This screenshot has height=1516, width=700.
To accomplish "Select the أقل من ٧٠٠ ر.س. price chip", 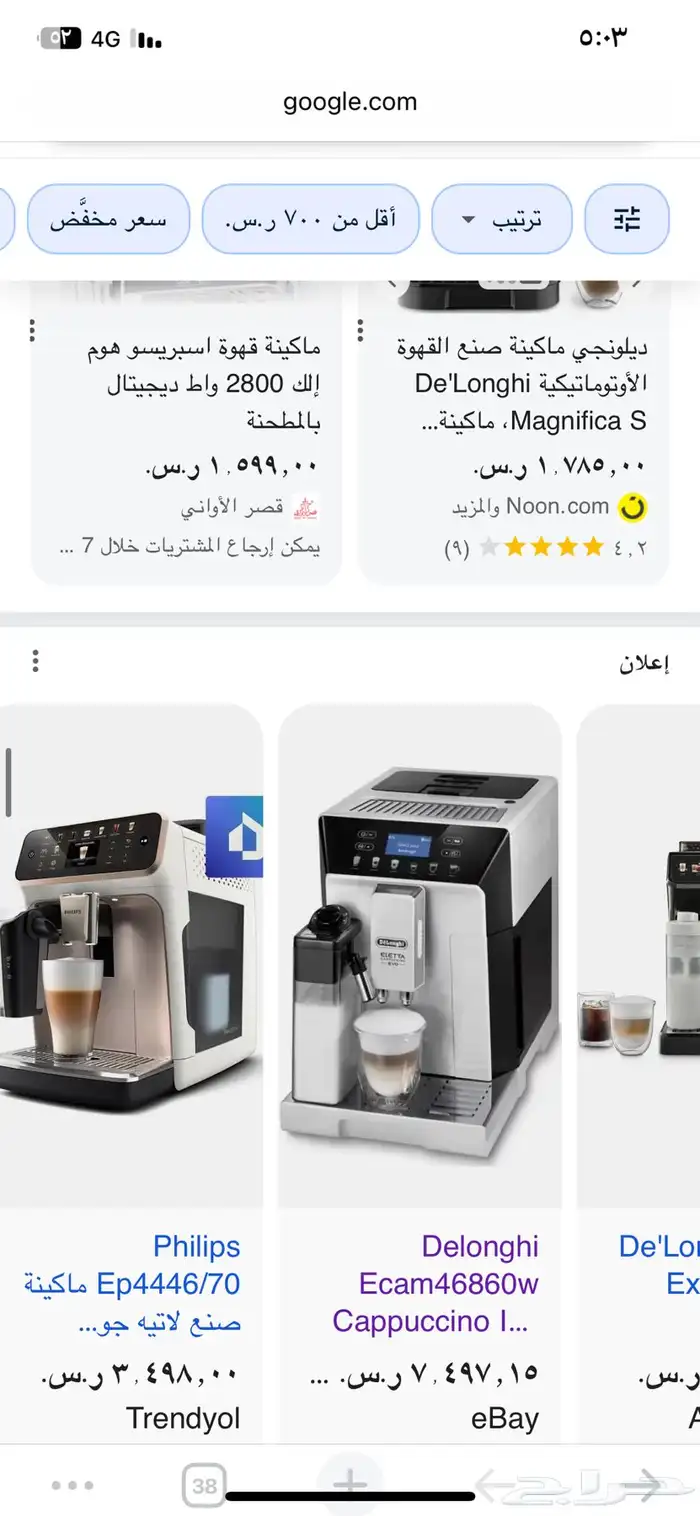I will (x=310, y=219).
